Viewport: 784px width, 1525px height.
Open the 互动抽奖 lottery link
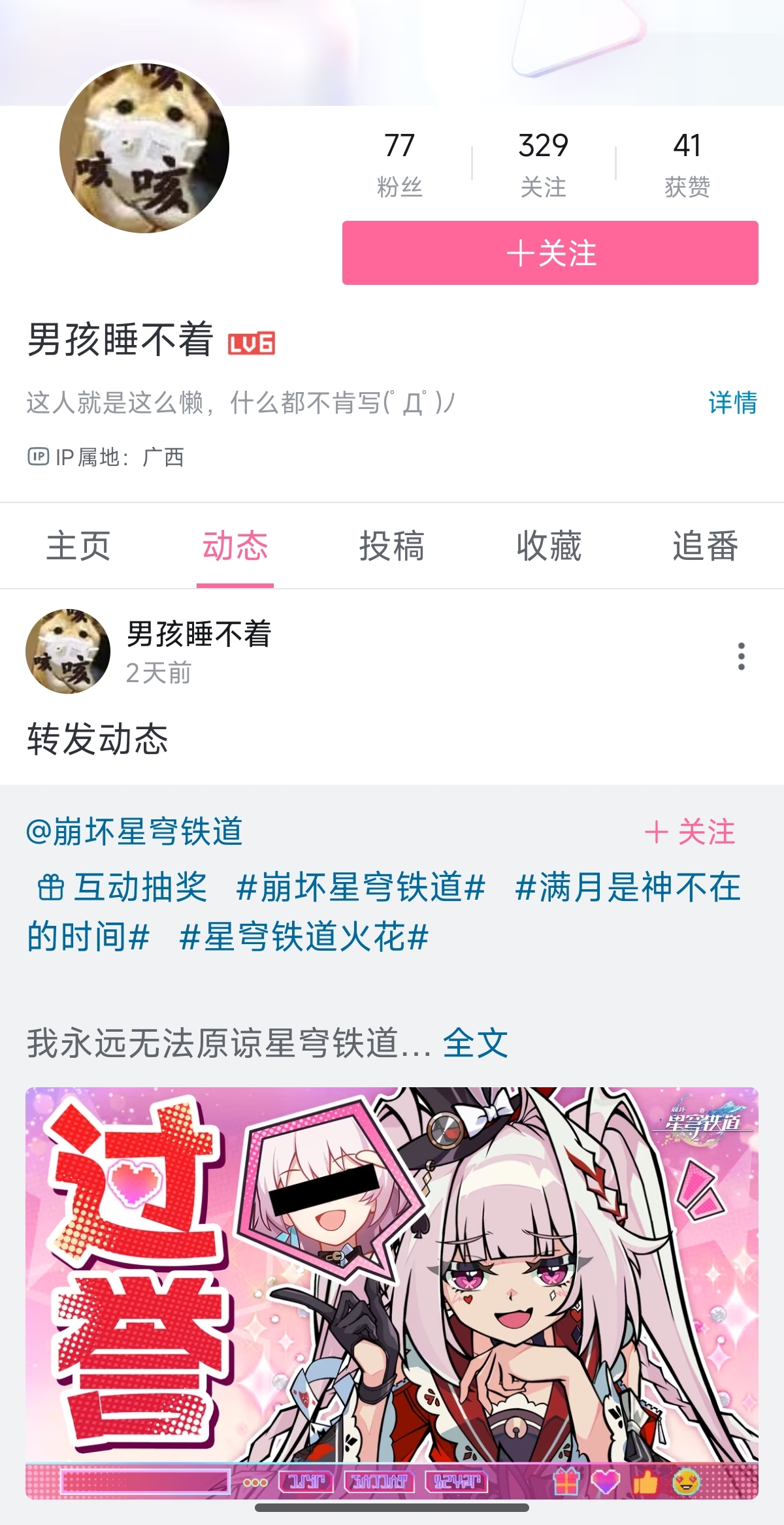[123, 887]
